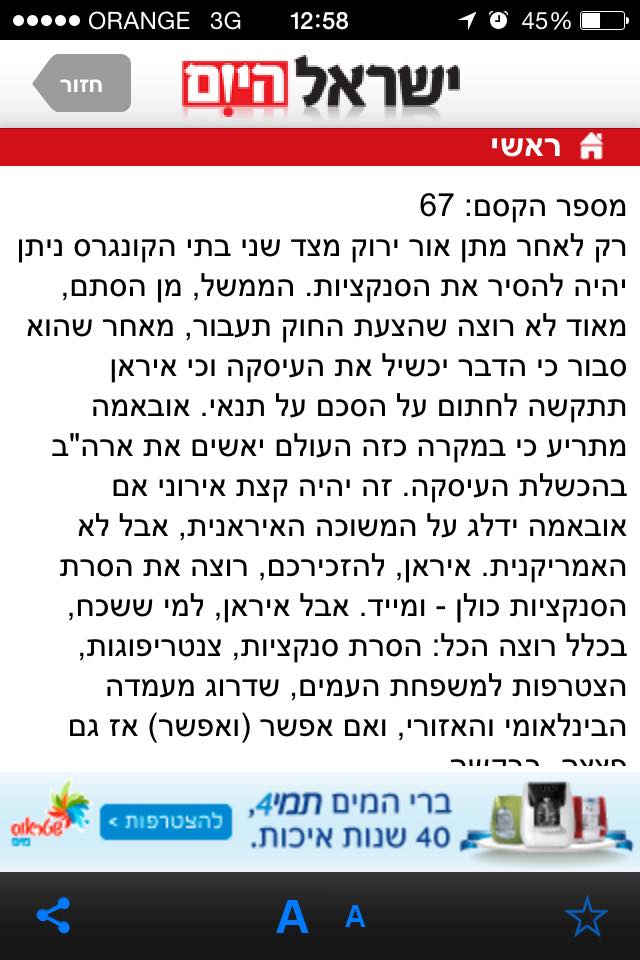
Task: Share this article
Action: tap(53, 915)
